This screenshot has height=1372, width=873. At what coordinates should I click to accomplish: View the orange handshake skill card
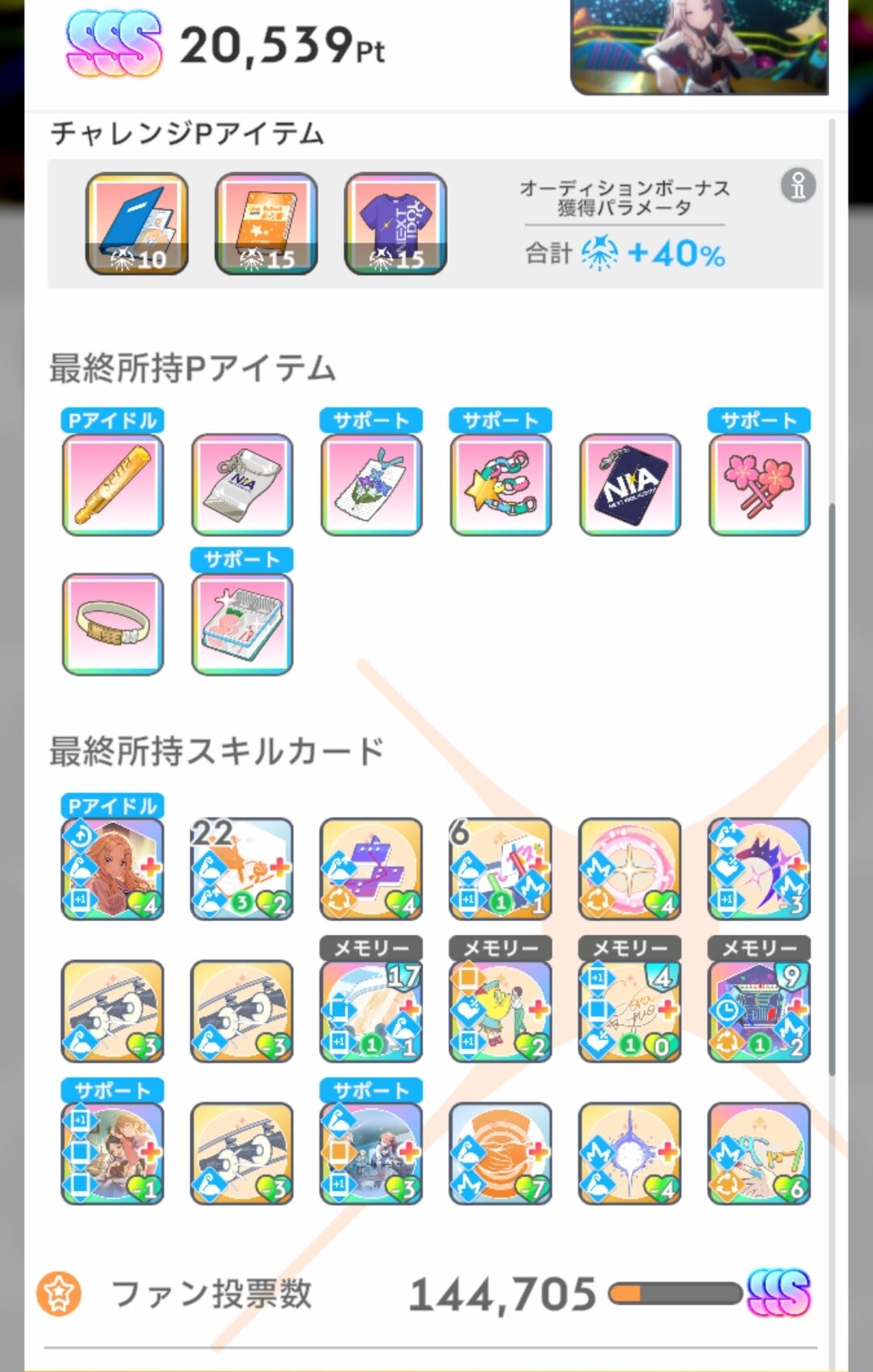coord(501,1153)
